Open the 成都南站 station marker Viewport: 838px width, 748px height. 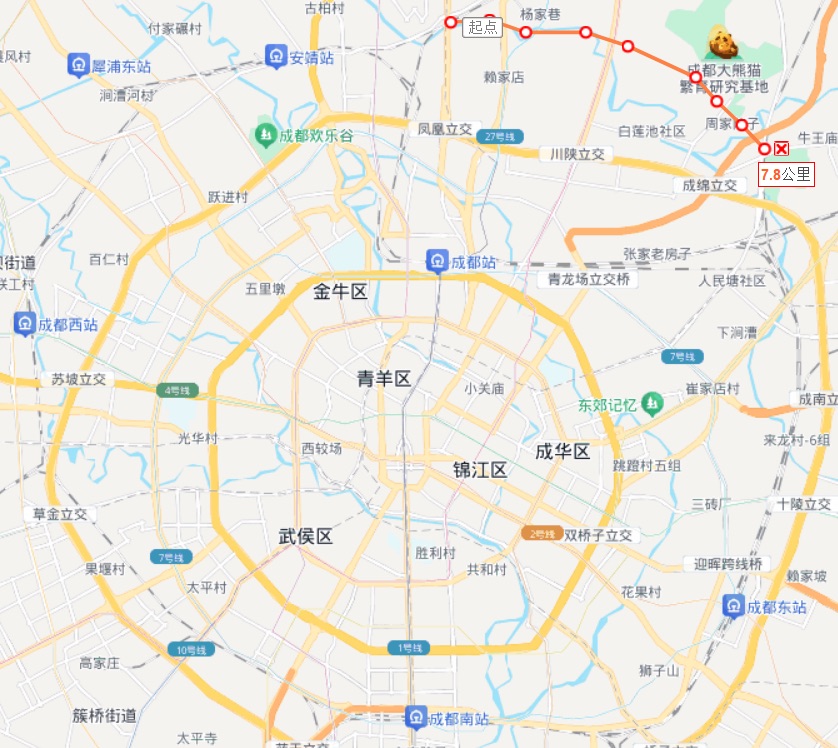416,717
